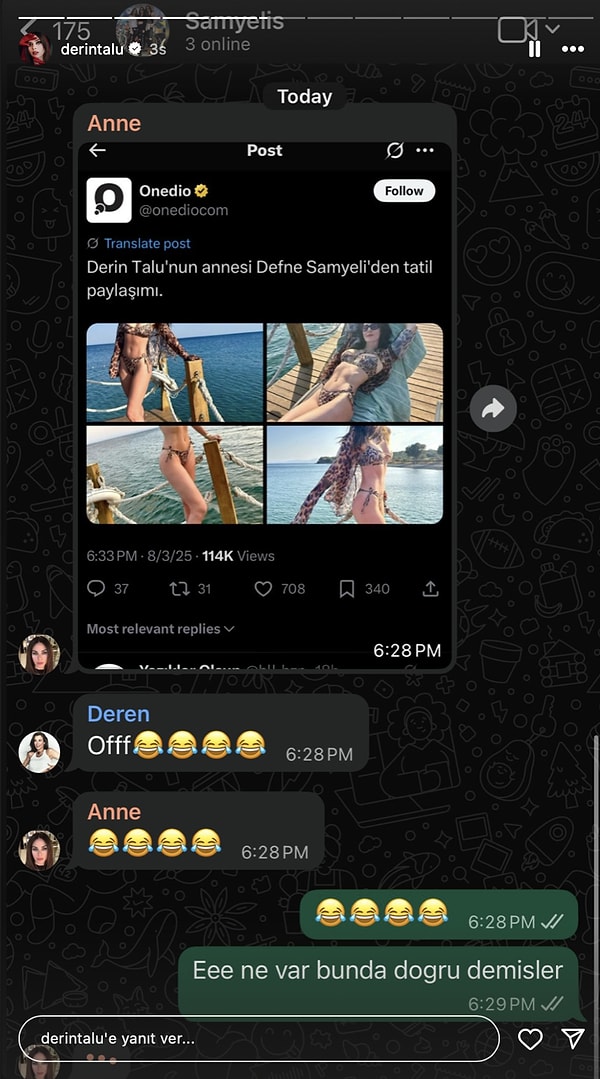The image size is (600, 1079).
Task: Like this story with the heart
Action: pyautogui.click(x=530, y=1039)
